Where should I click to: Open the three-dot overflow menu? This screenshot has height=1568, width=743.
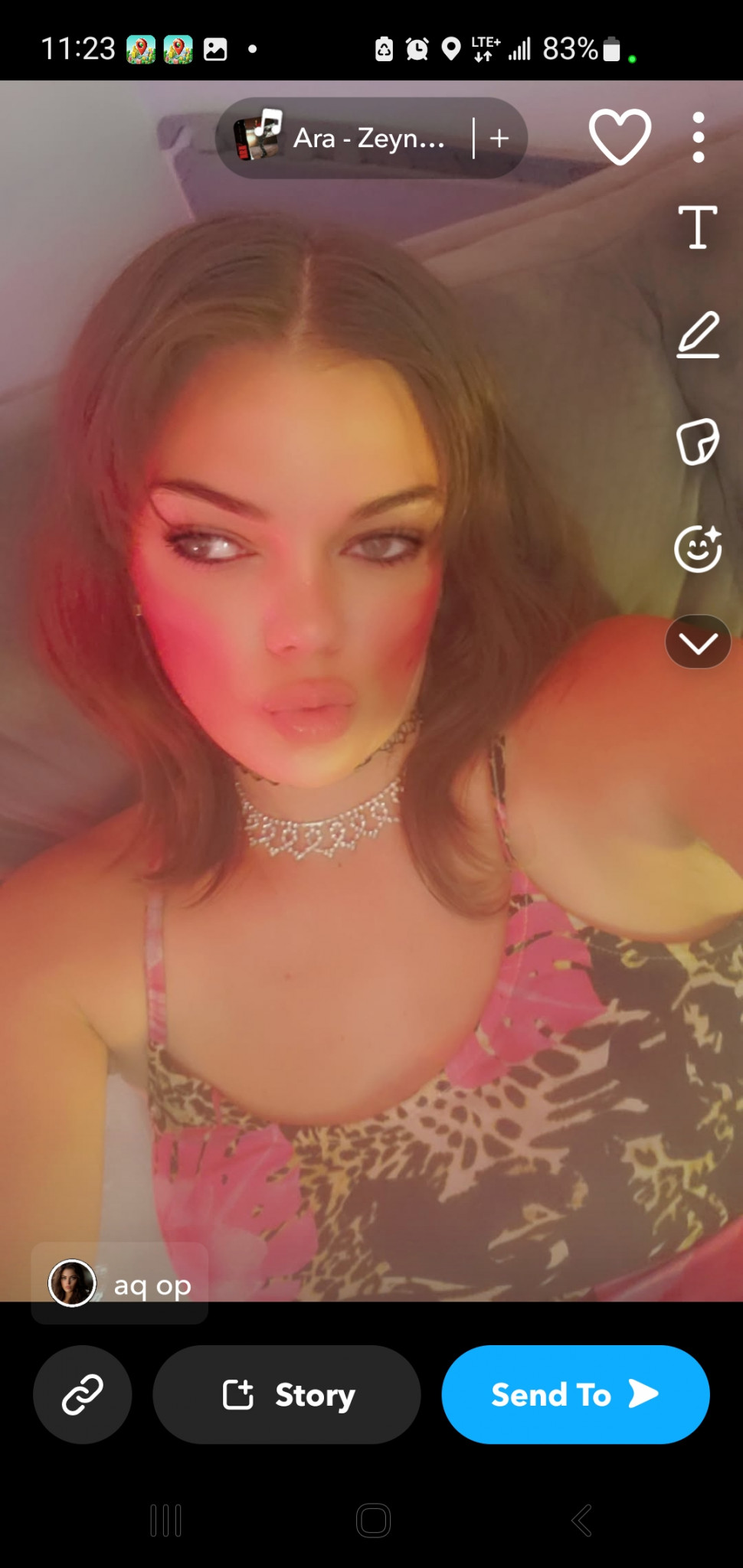pos(698,138)
